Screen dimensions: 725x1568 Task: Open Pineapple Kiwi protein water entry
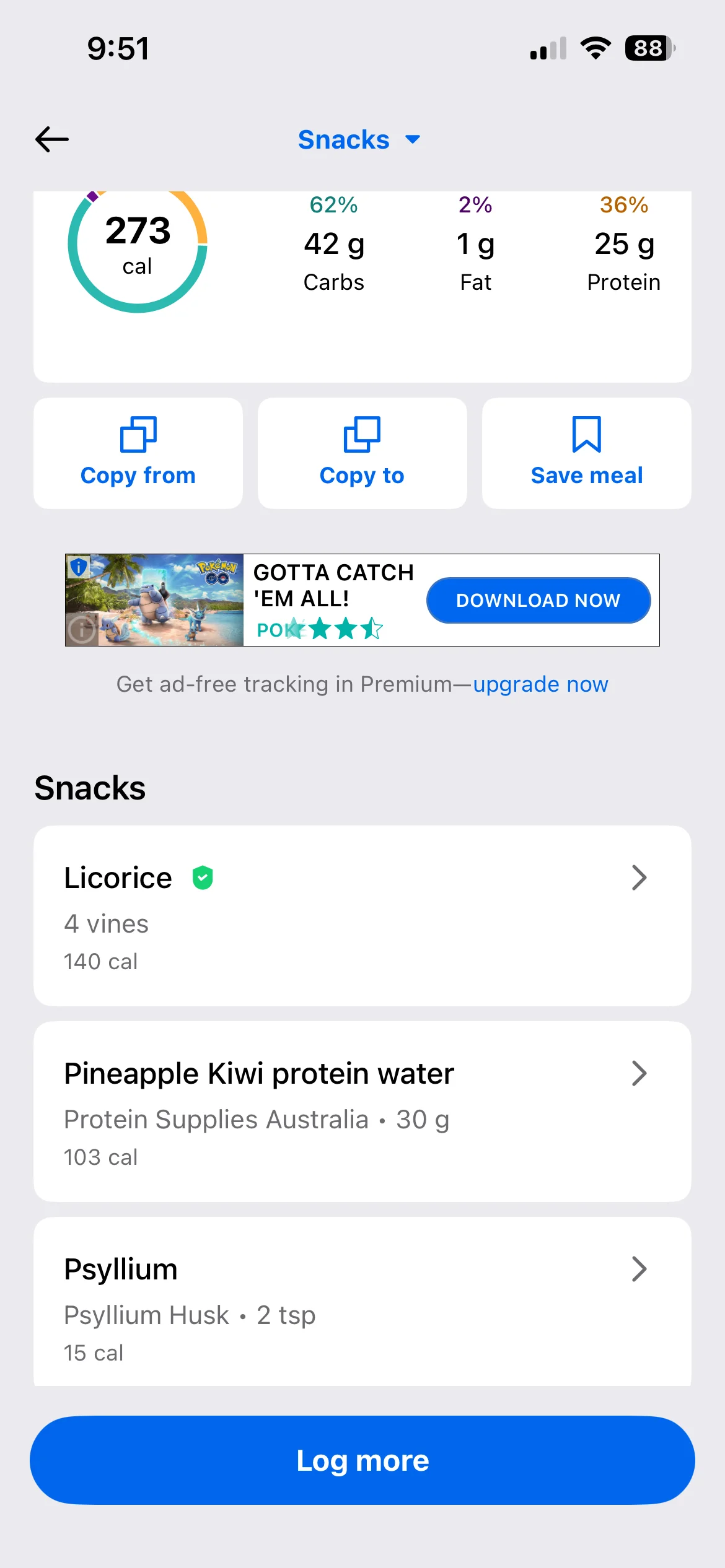click(x=362, y=1111)
